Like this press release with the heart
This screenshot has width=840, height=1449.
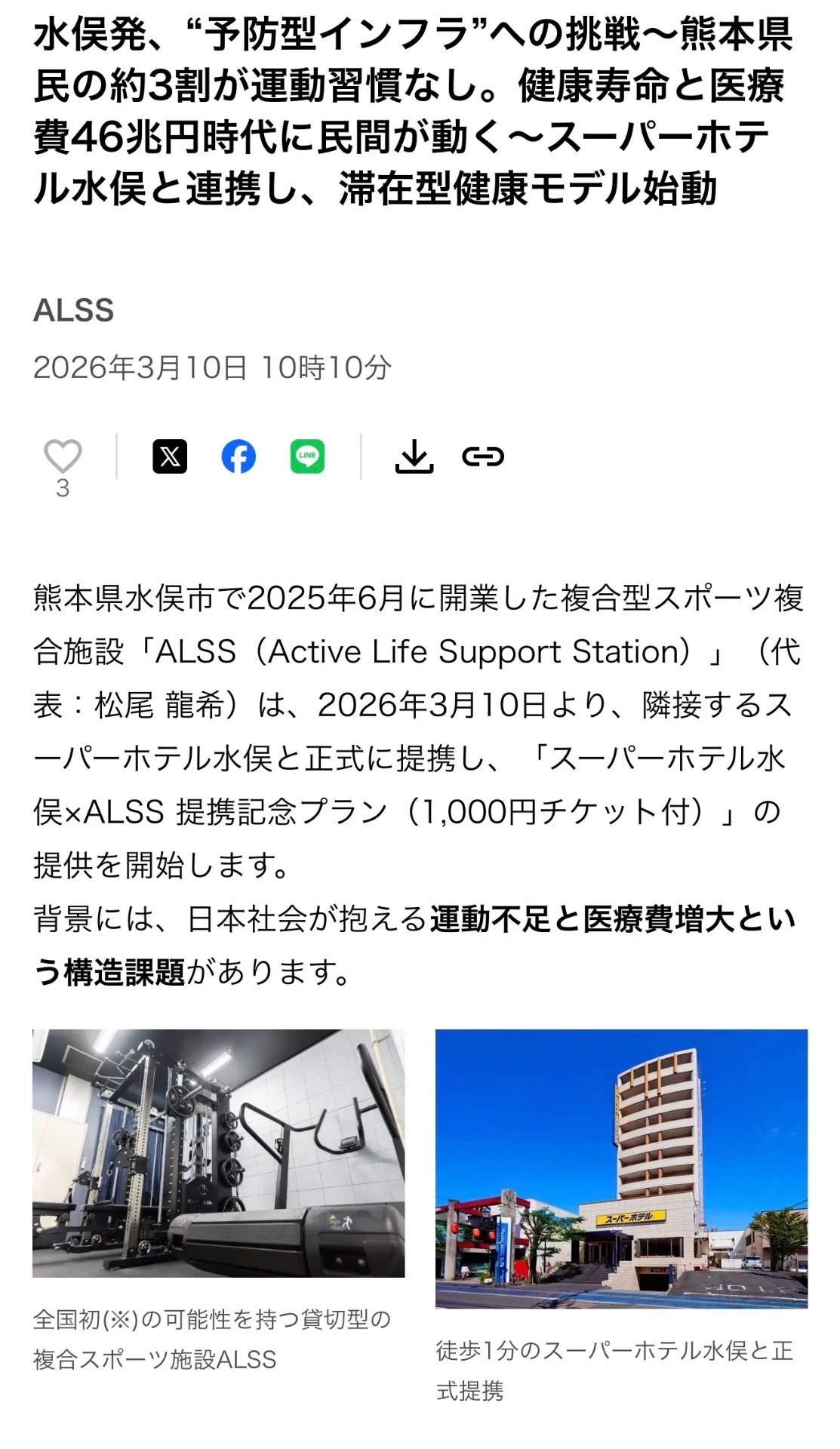click(63, 457)
